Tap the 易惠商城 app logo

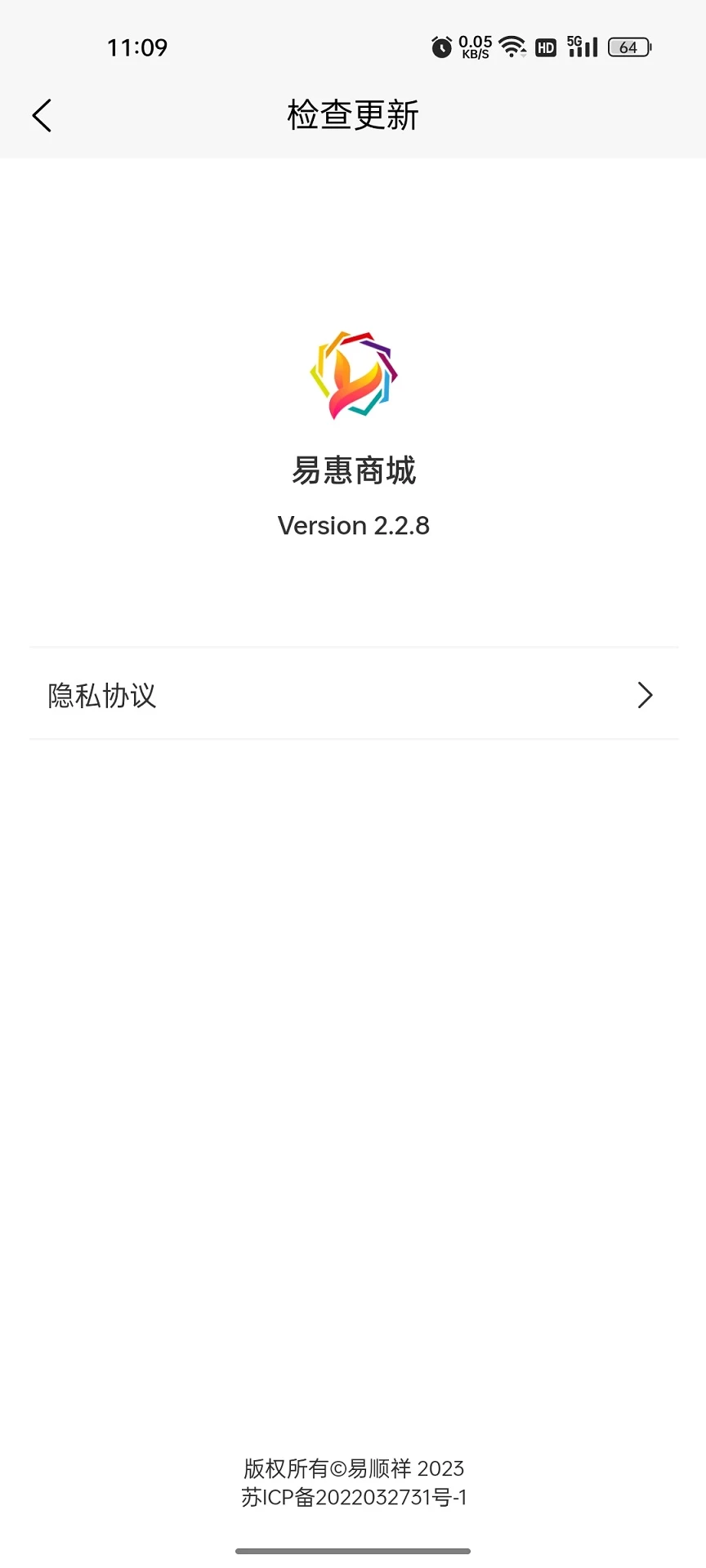(x=351, y=376)
